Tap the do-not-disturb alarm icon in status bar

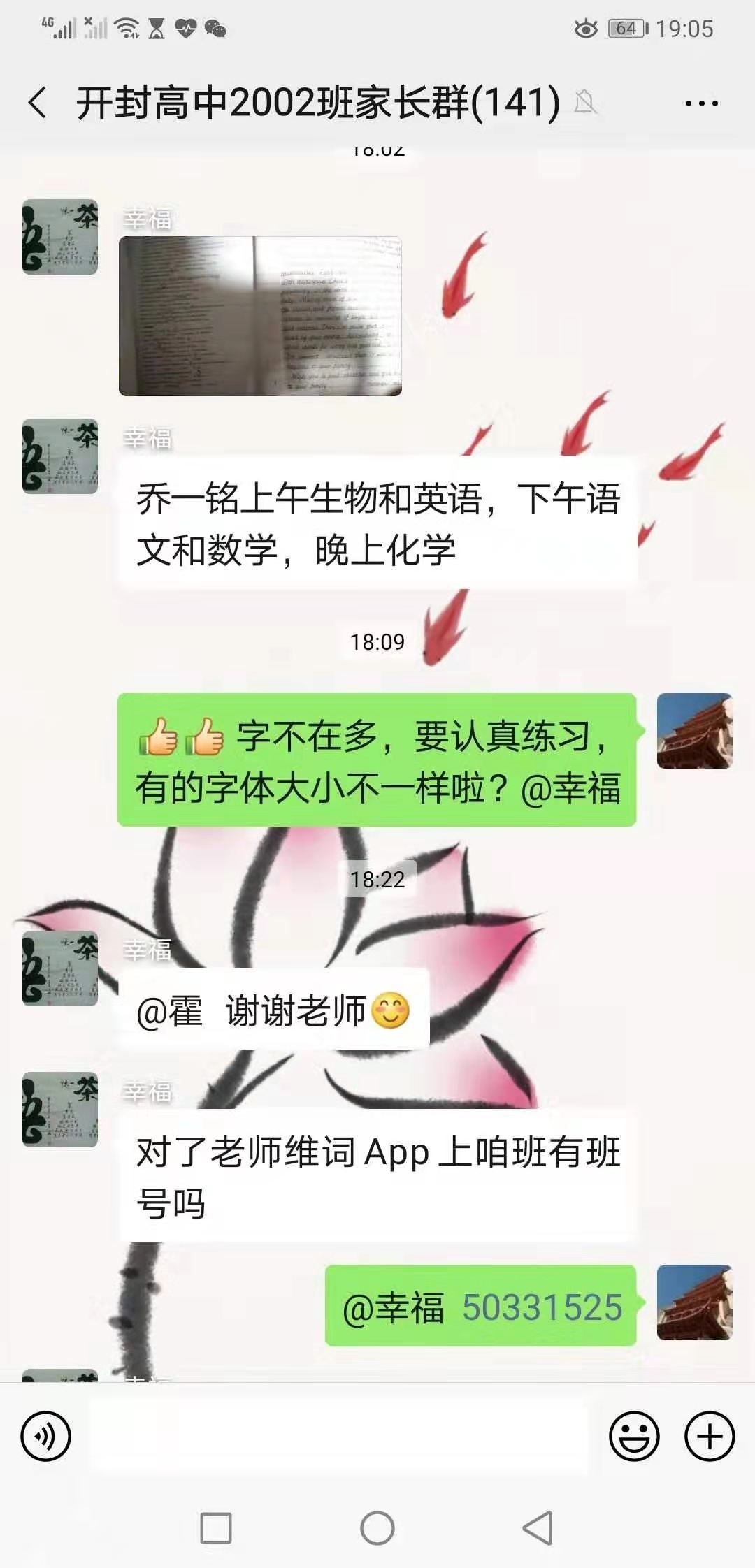tap(157, 29)
